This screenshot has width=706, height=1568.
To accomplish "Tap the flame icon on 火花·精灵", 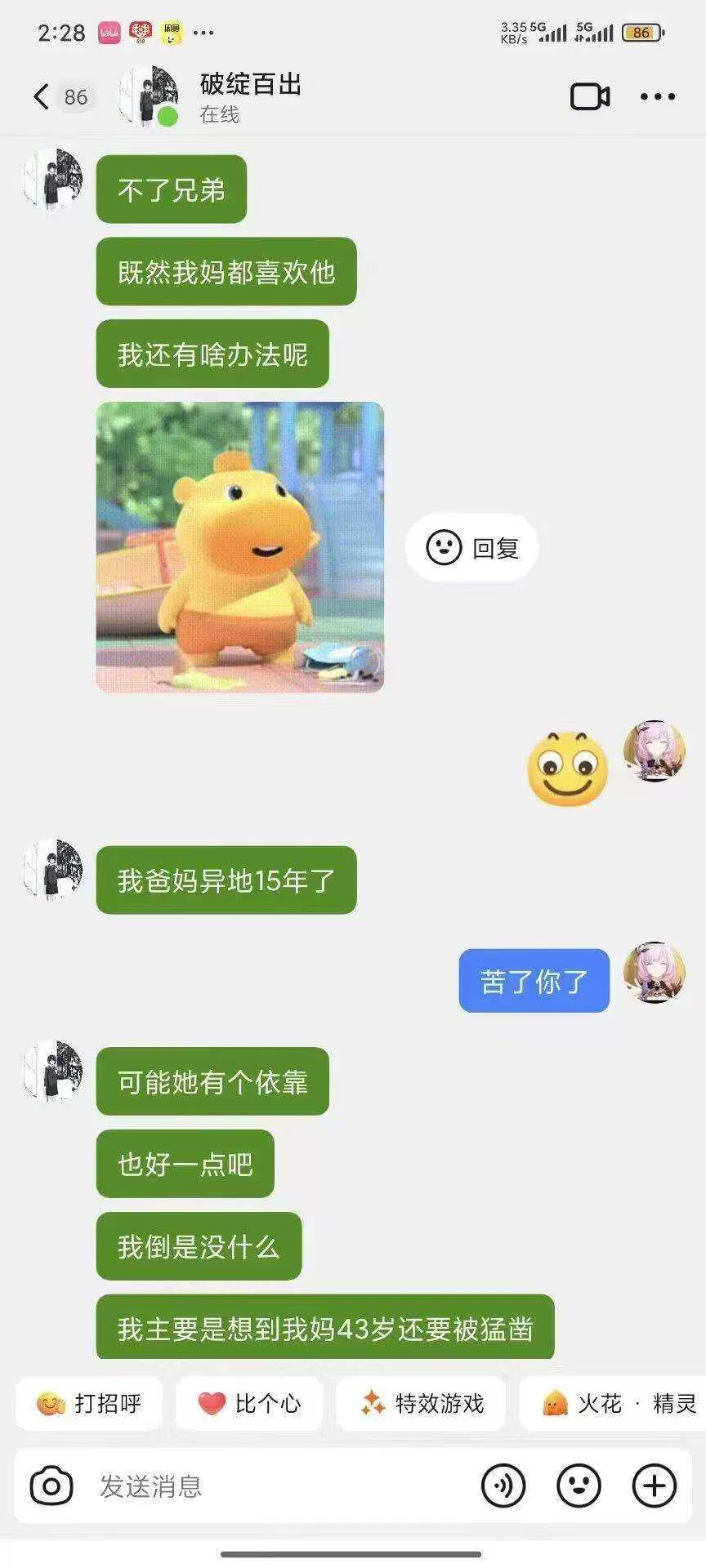I will tap(554, 1403).
